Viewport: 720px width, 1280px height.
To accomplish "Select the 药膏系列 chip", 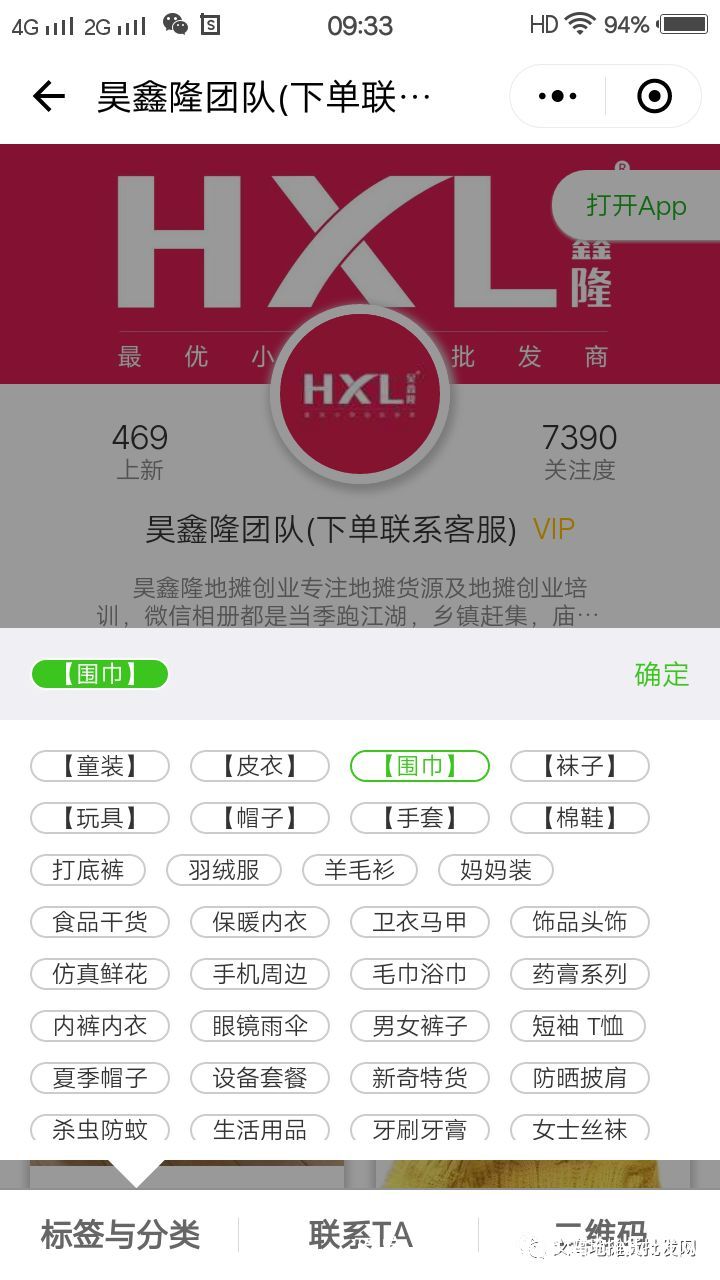I will pyautogui.click(x=580, y=974).
